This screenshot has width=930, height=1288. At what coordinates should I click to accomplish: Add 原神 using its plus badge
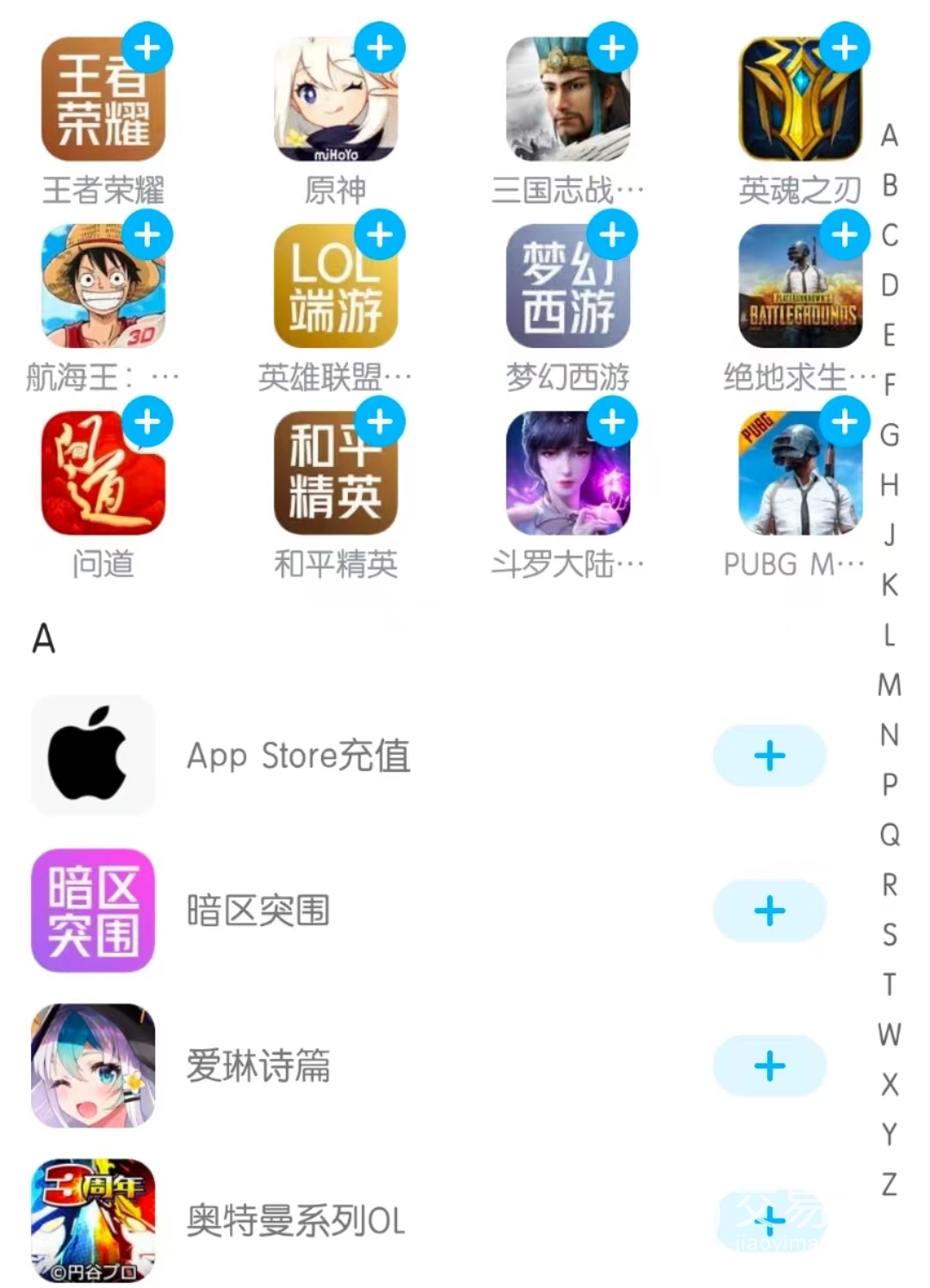point(380,48)
